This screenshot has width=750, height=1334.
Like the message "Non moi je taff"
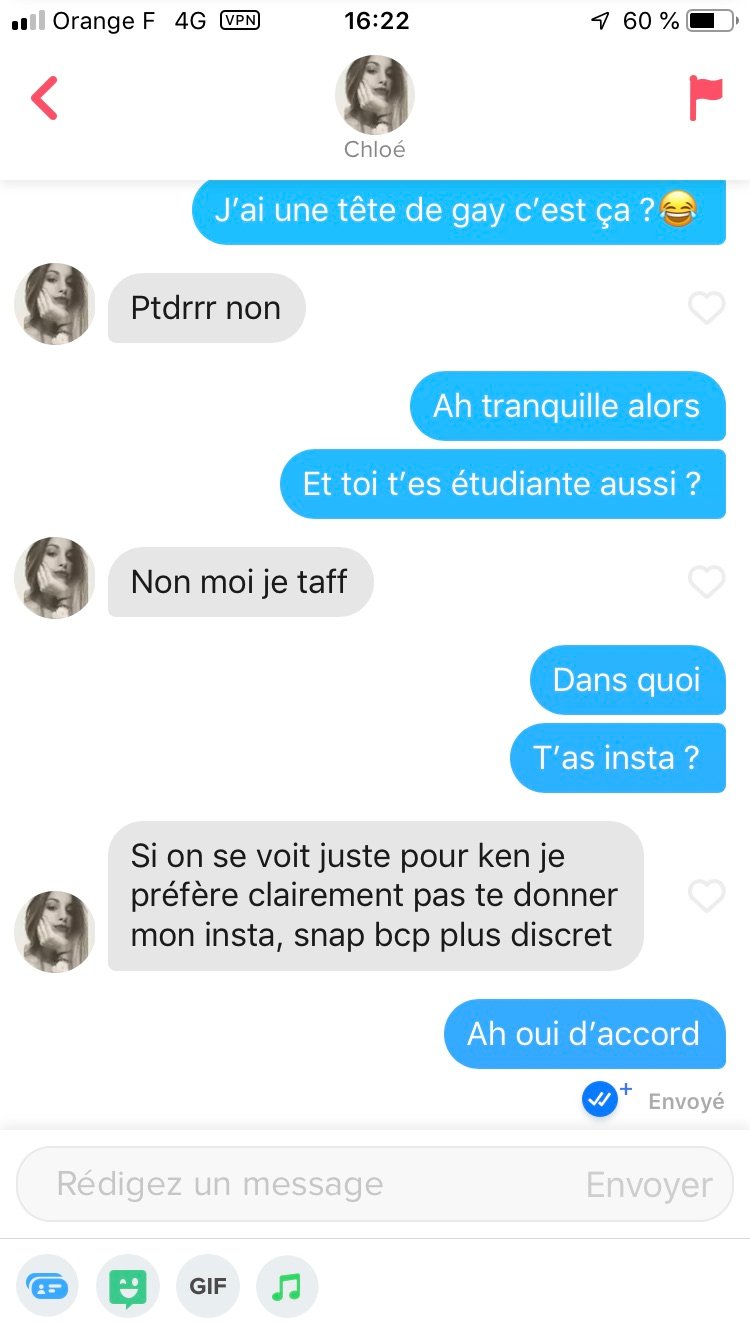pos(706,582)
